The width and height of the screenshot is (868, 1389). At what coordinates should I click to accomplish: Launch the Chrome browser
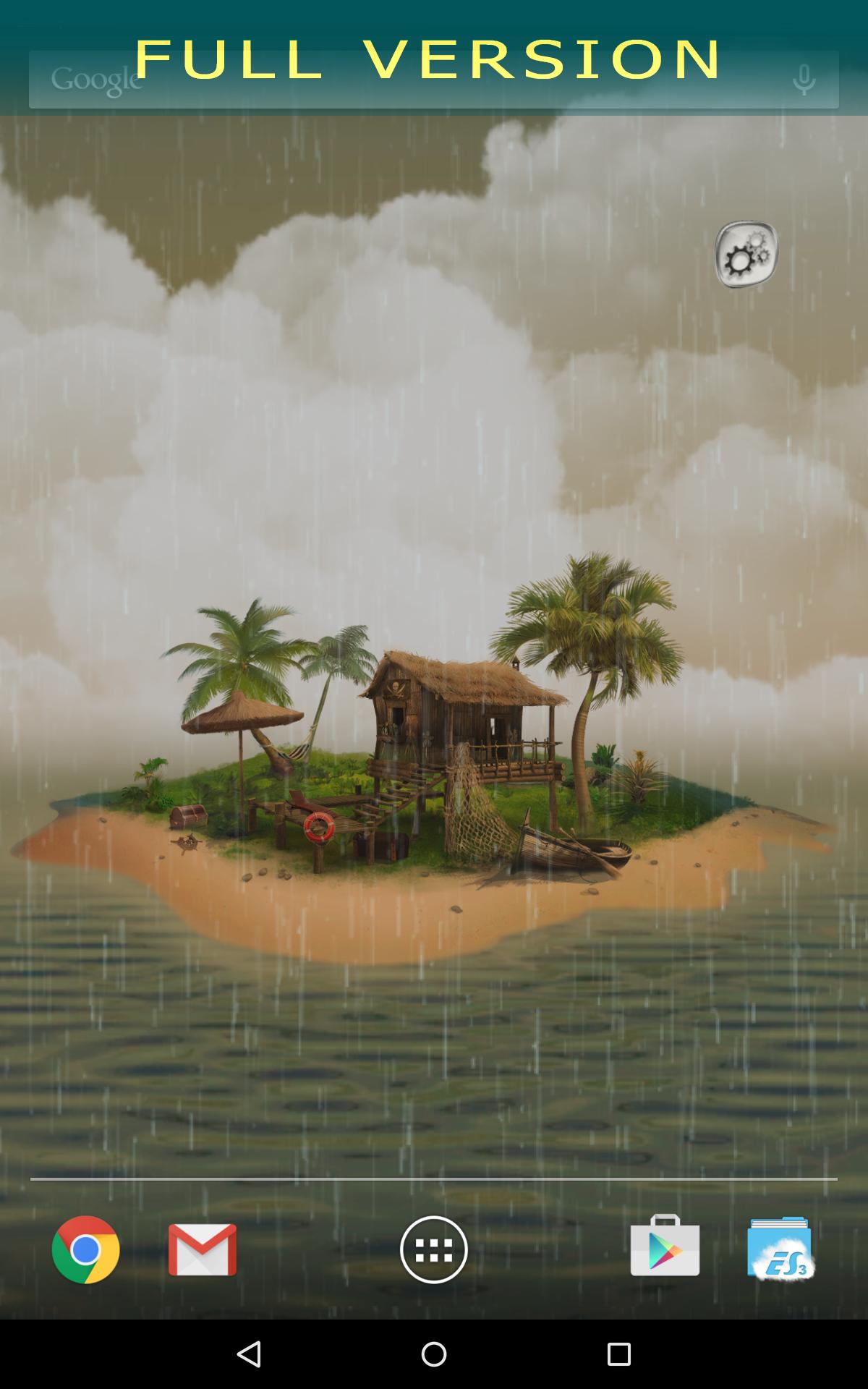coord(86,1249)
